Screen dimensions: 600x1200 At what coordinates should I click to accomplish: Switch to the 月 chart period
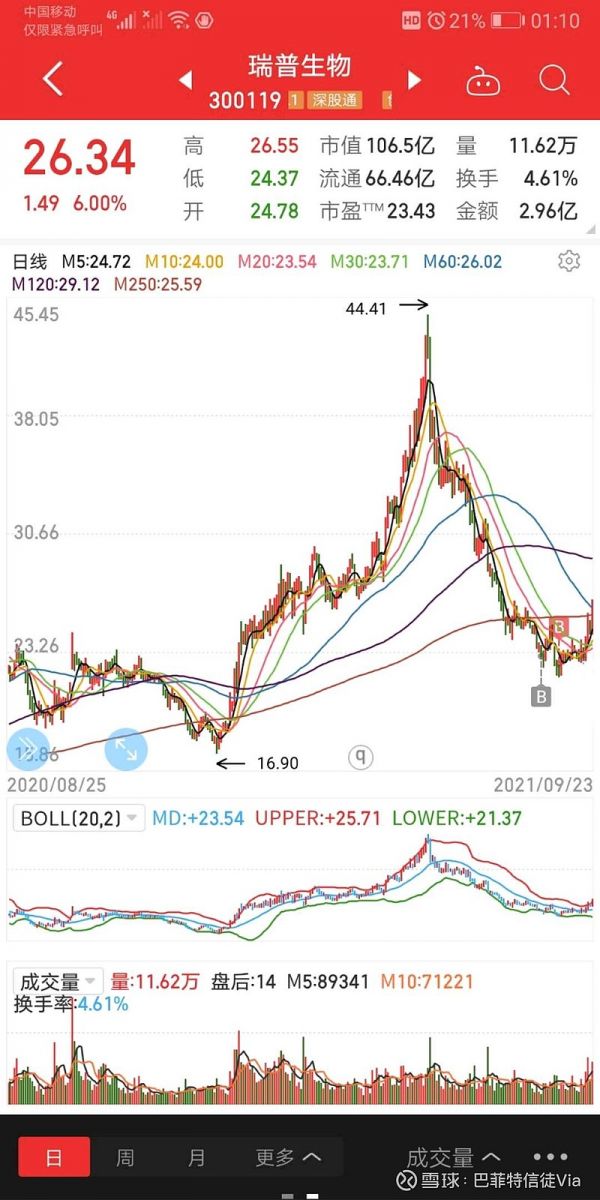tap(197, 1158)
